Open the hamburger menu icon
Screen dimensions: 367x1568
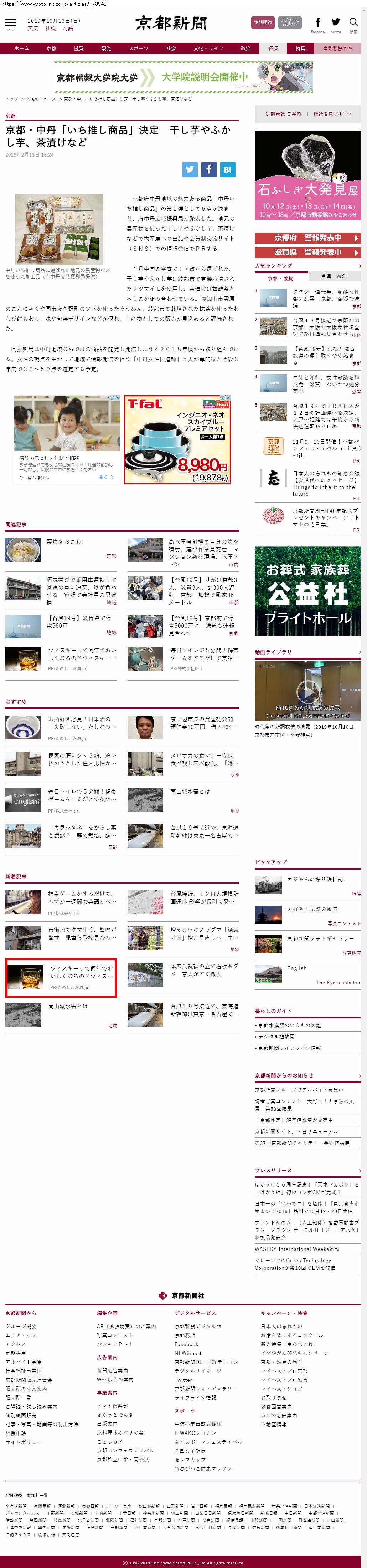click(10, 23)
